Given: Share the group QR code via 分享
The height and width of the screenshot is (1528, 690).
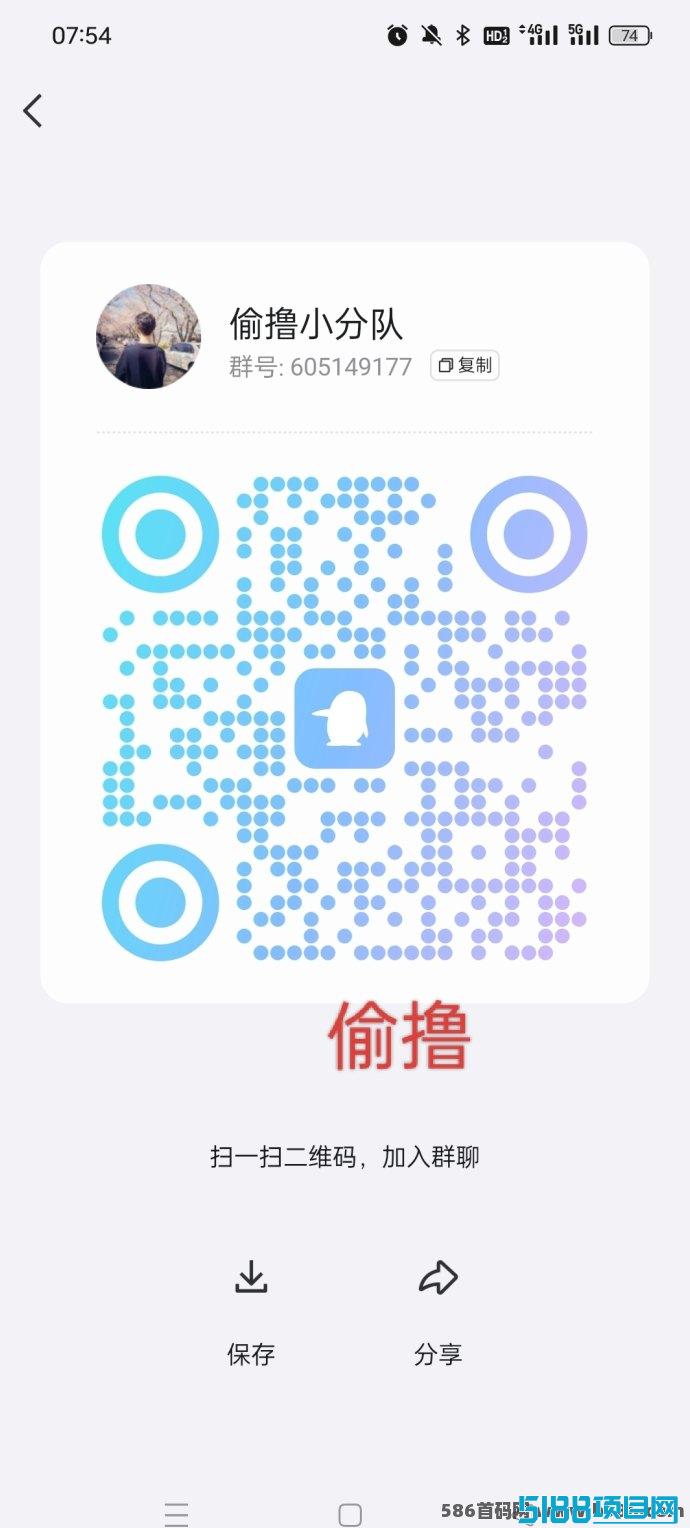Looking at the screenshot, I should [x=438, y=1313].
